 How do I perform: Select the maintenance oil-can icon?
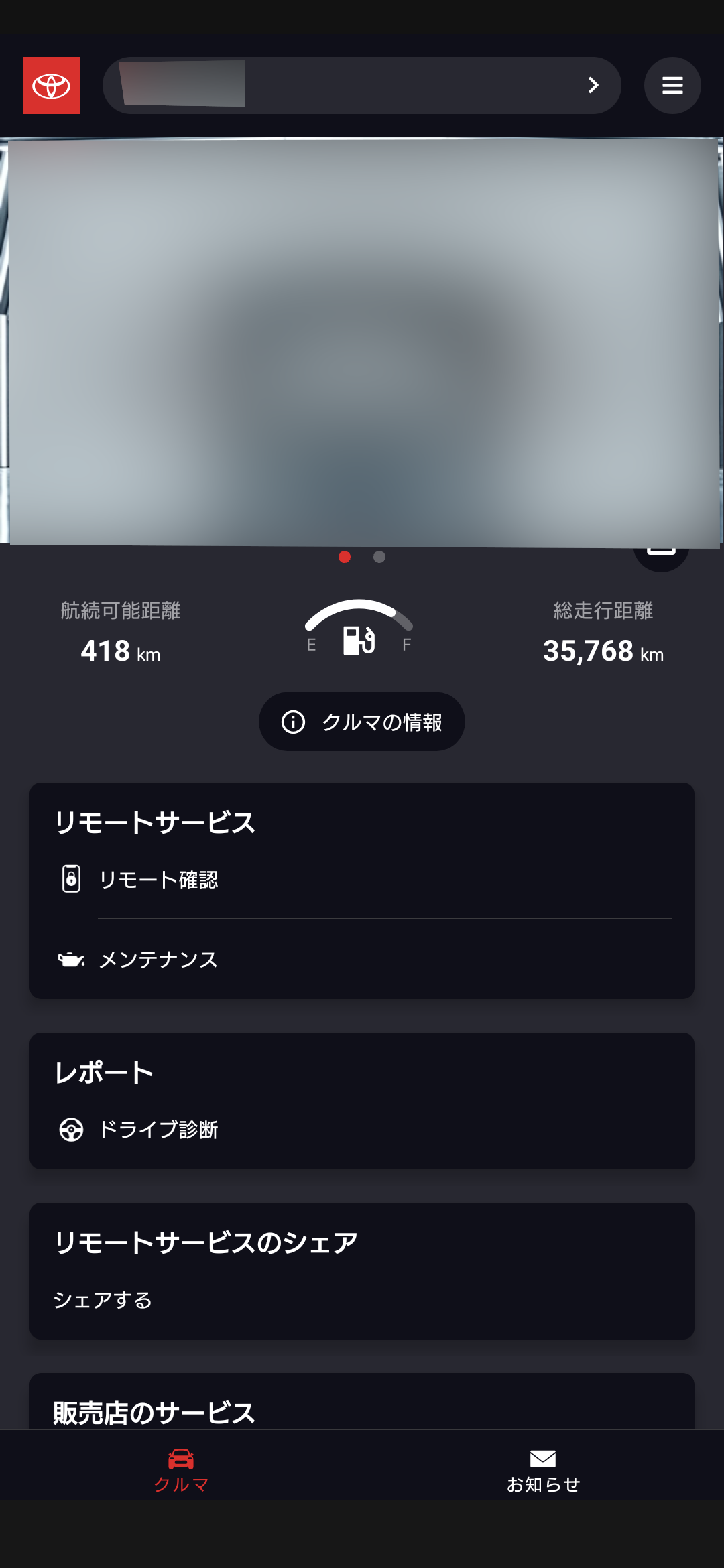click(70, 960)
